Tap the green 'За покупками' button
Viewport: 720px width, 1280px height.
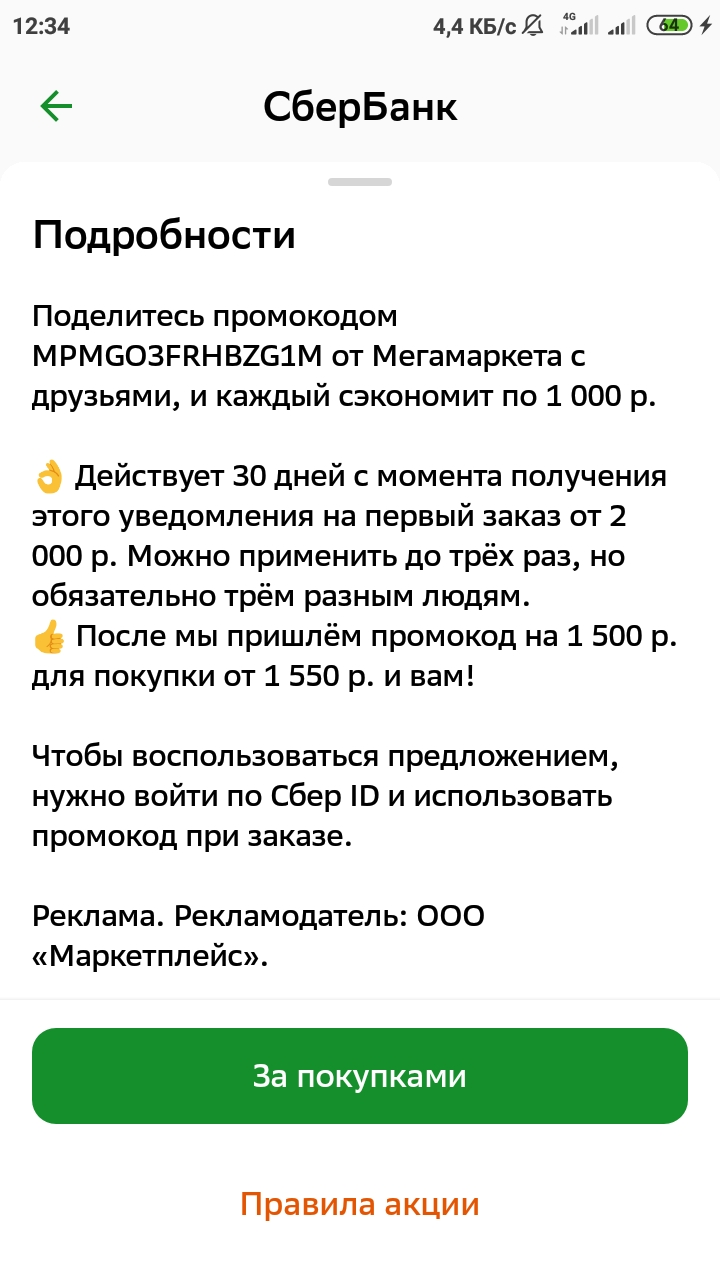click(360, 1076)
